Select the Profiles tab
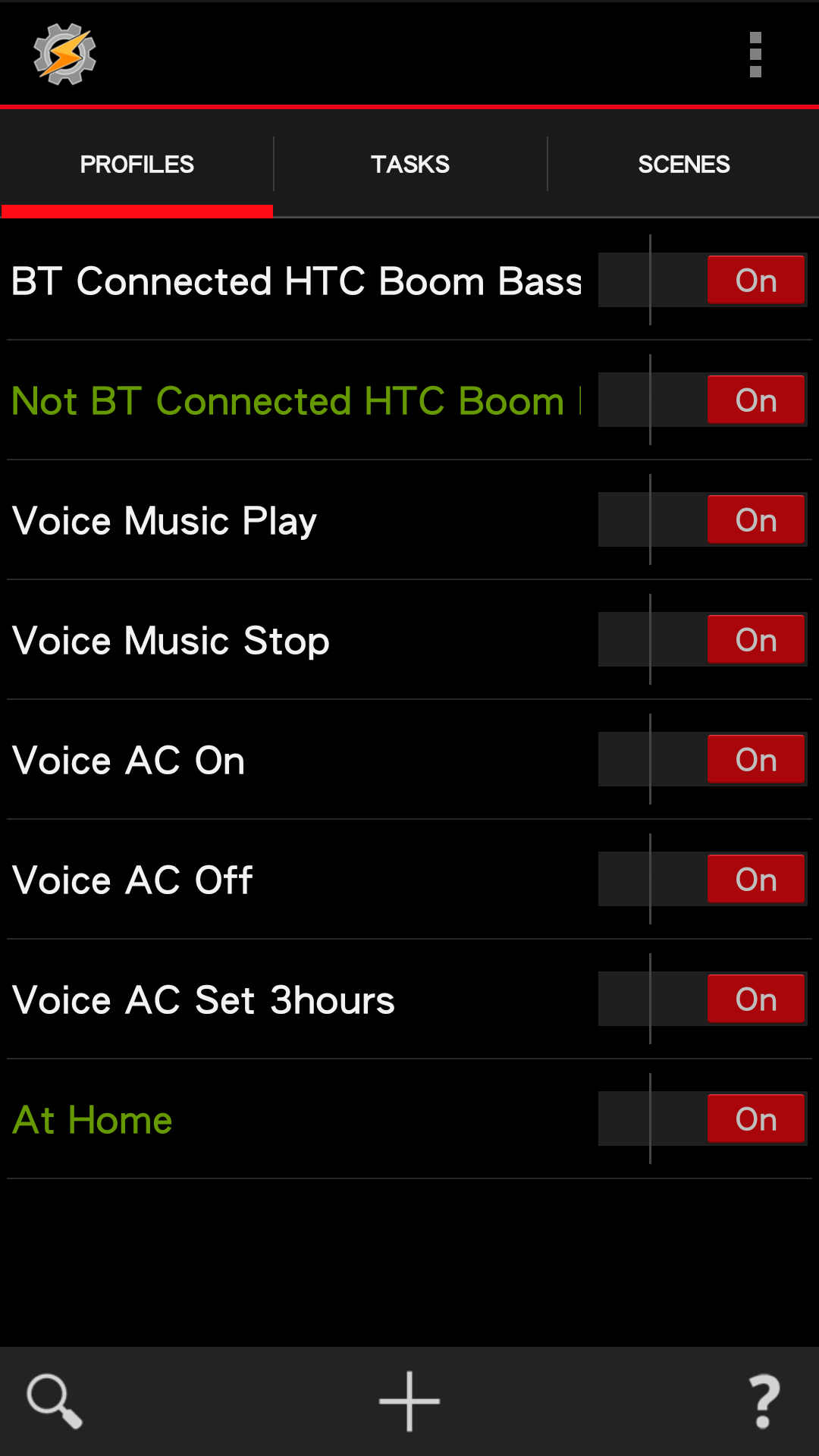The height and width of the screenshot is (1456, 819). click(x=136, y=164)
